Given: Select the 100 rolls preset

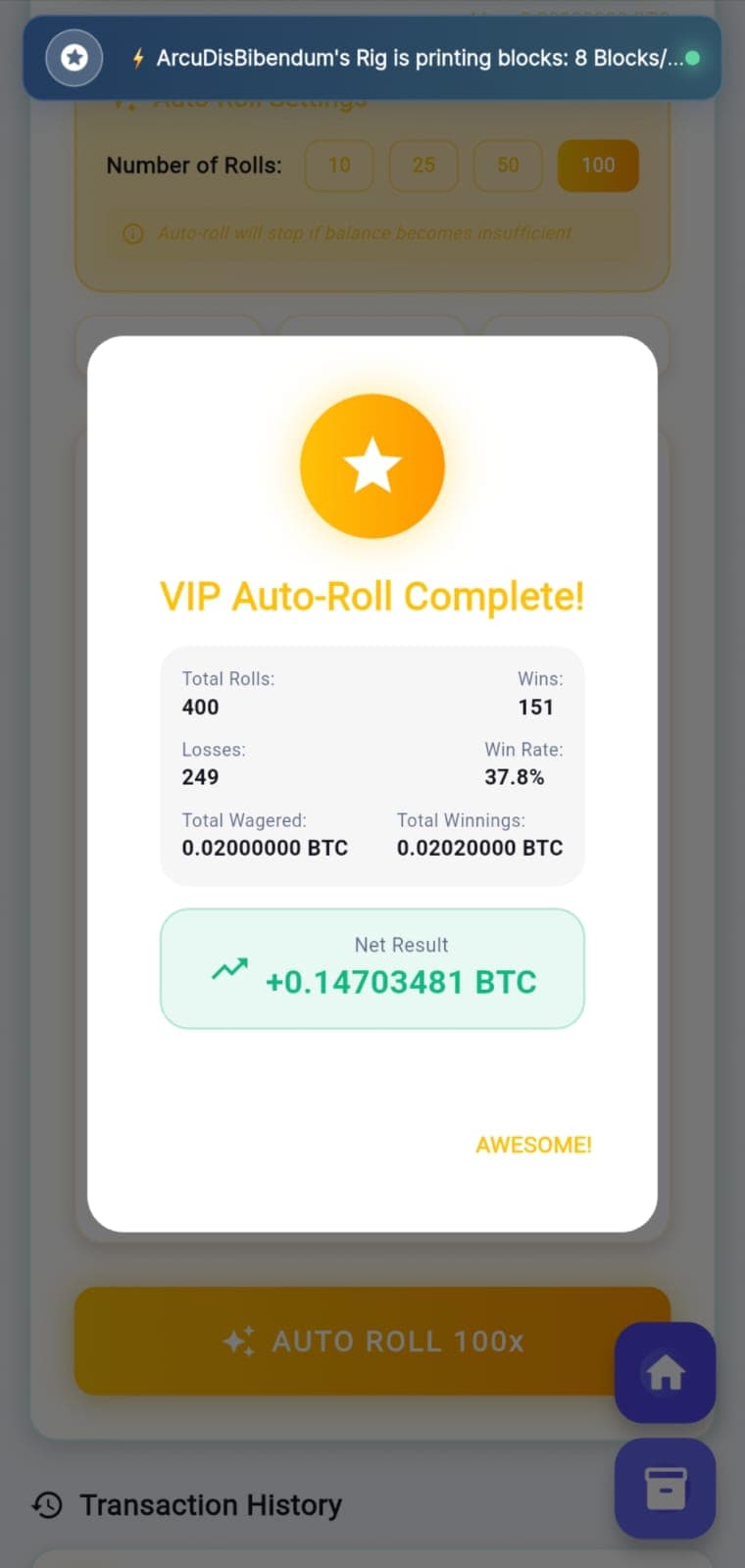Looking at the screenshot, I should (x=597, y=166).
